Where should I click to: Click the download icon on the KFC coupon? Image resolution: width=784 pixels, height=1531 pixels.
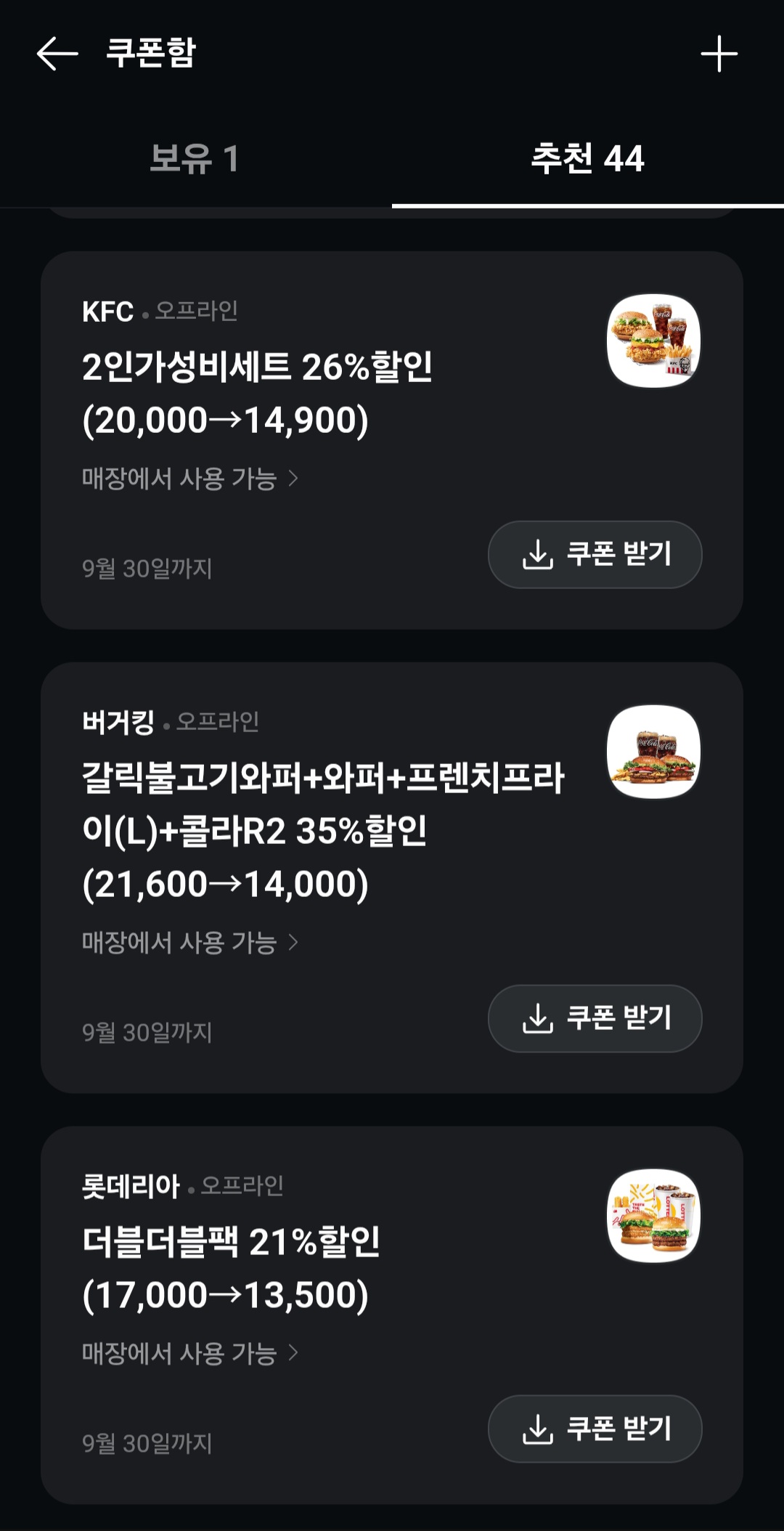tap(538, 554)
